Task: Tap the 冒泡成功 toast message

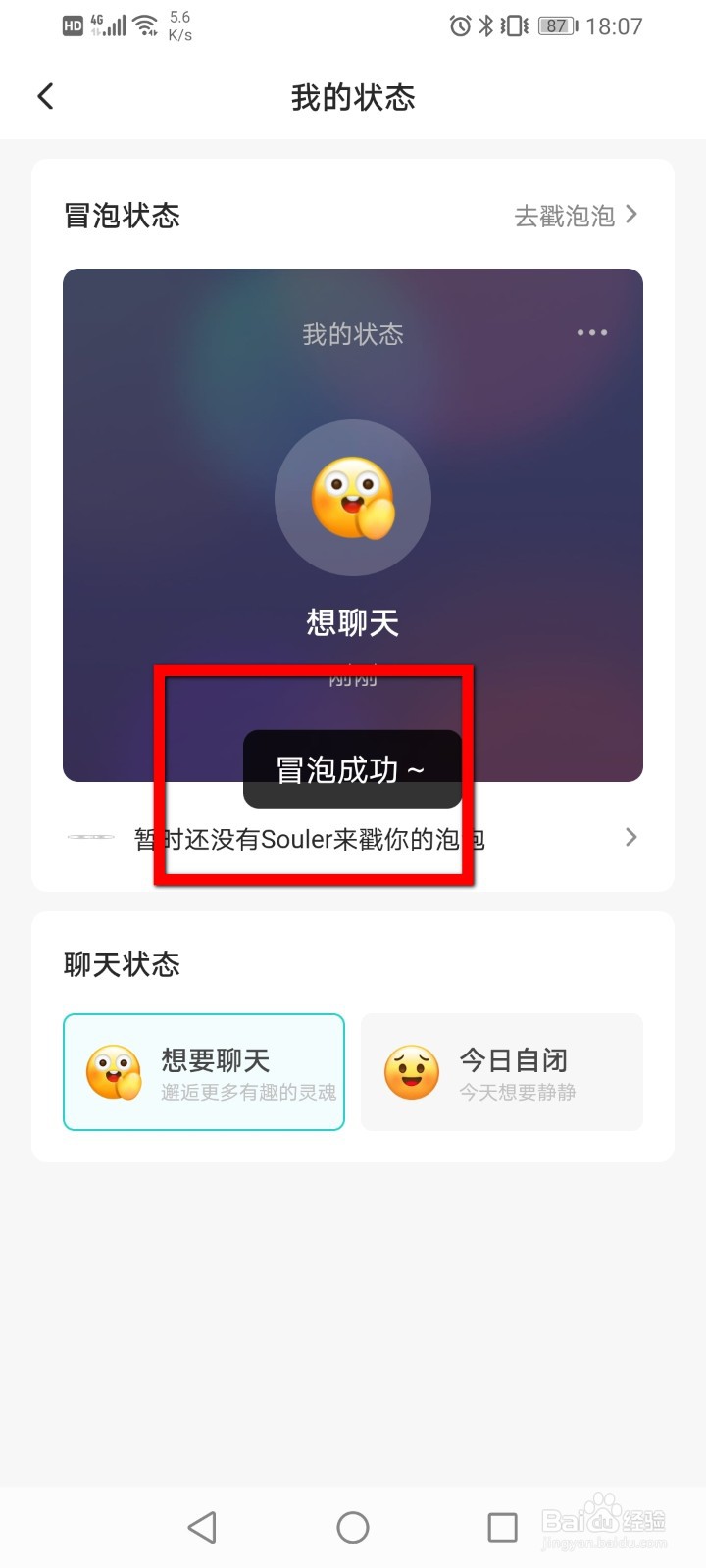Action: click(351, 769)
